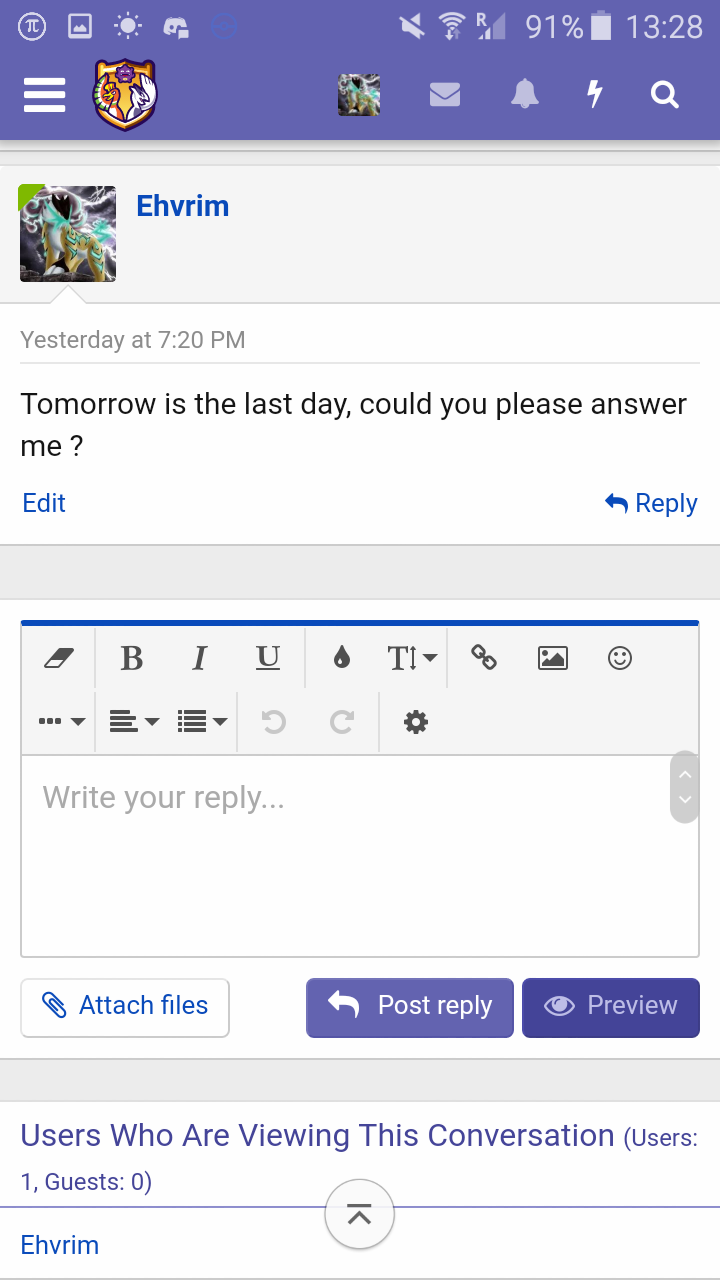Open Ehvrim's profile name link
720x1280 pixels.
click(x=183, y=206)
